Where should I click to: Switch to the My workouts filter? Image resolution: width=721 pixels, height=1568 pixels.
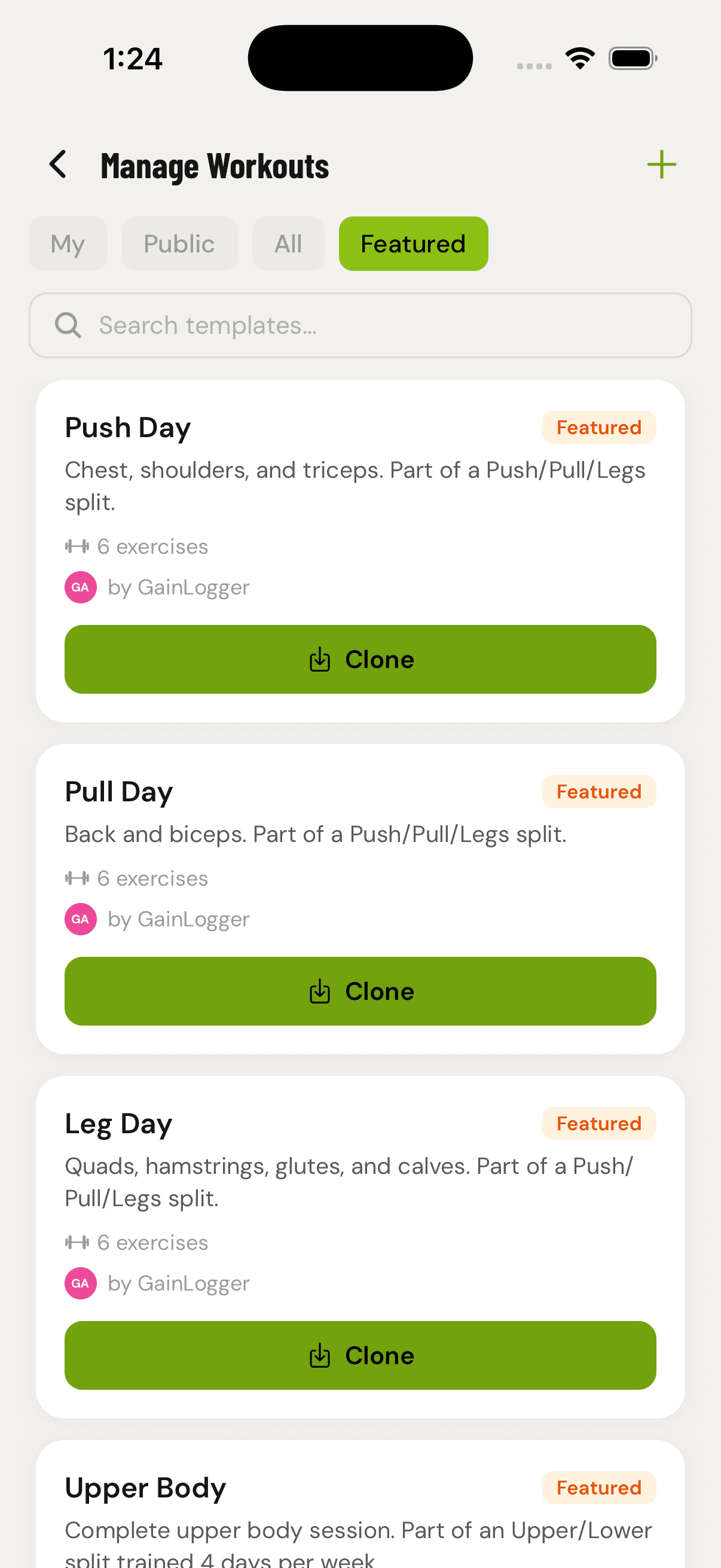pyautogui.click(x=68, y=243)
